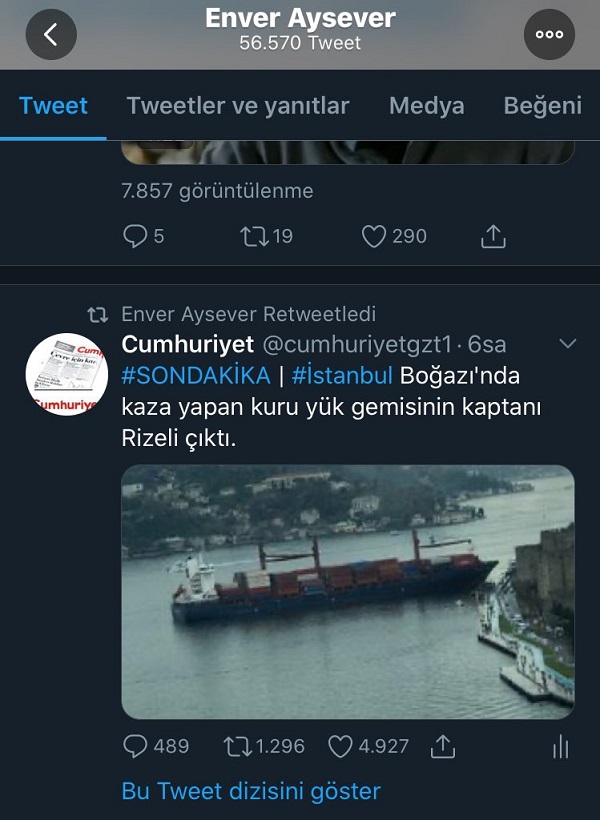Tap Bu Tweet dizisini göster link
Screen dimensions: 600x820
pos(251,791)
